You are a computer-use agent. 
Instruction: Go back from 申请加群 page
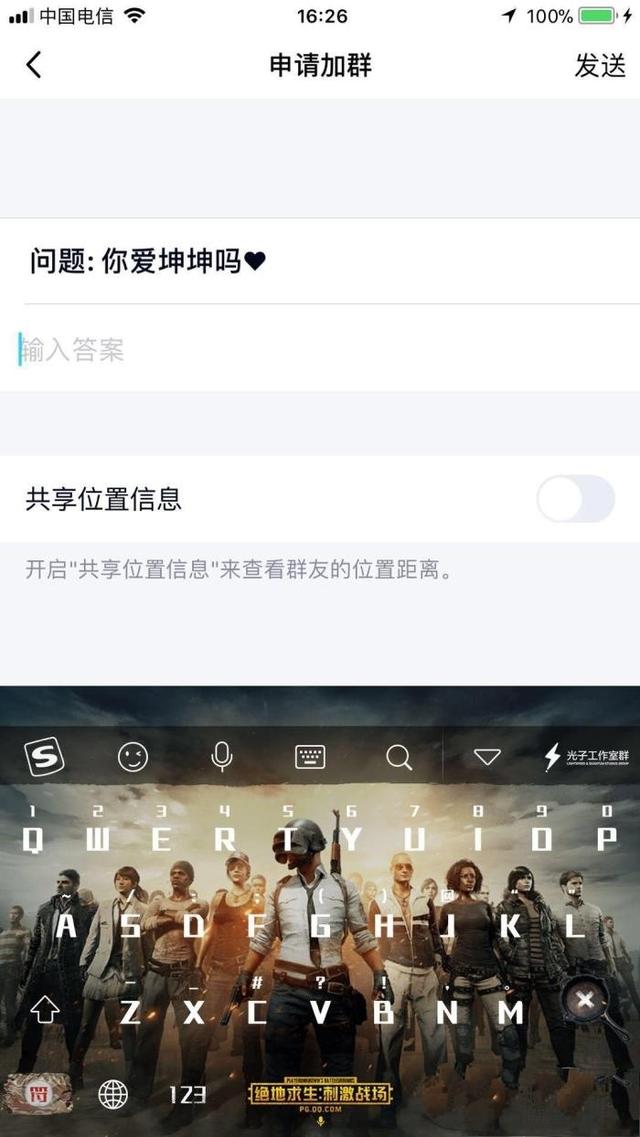(x=34, y=66)
